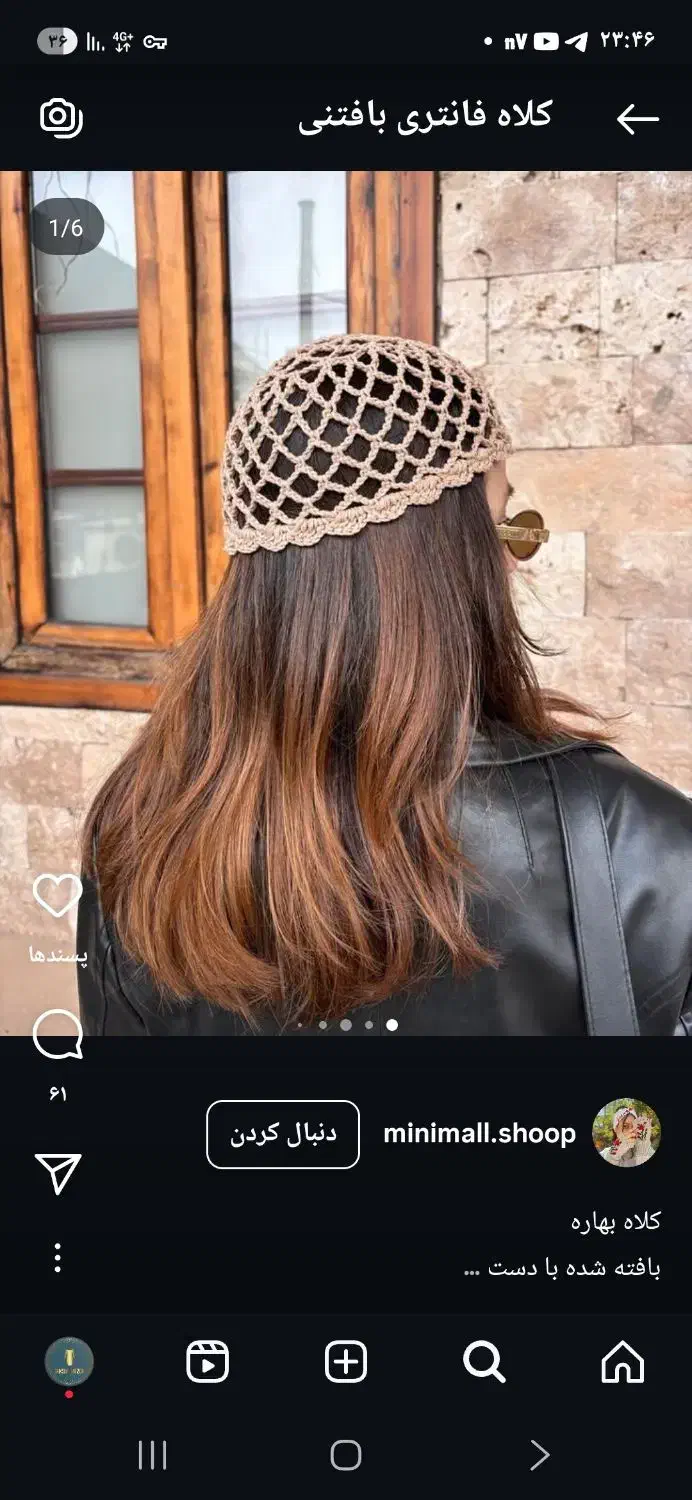
Task: Like this crochet hat post
Action: coord(57,896)
